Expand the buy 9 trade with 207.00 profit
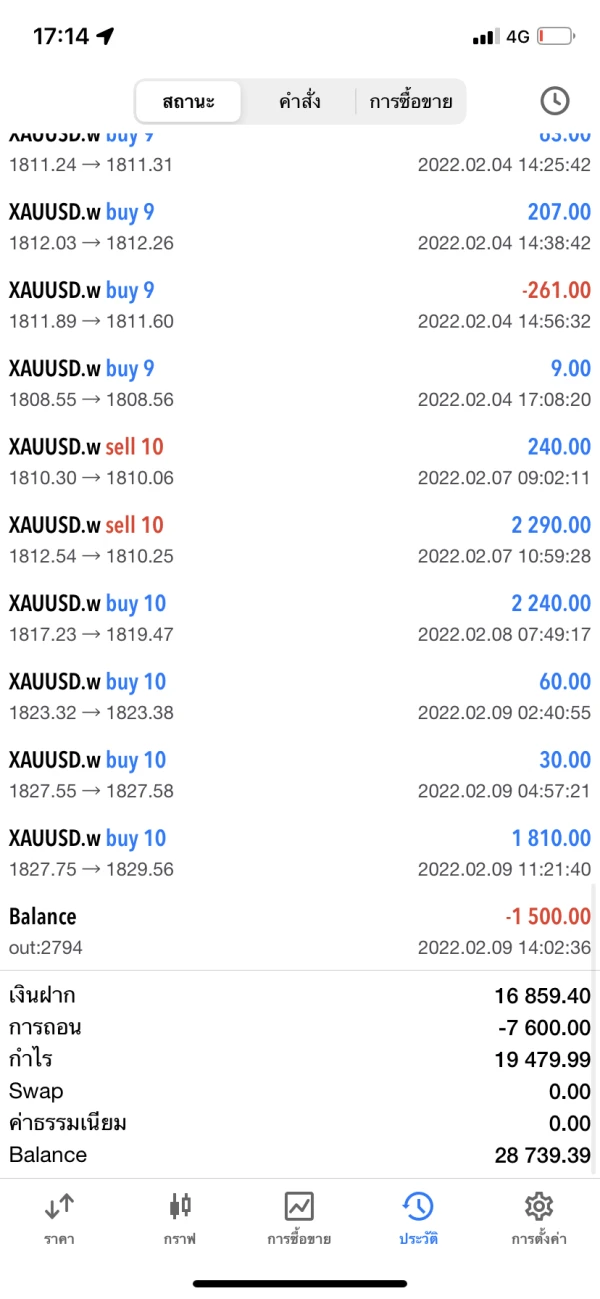Image resolution: width=600 pixels, height=1299 pixels. click(300, 227)
